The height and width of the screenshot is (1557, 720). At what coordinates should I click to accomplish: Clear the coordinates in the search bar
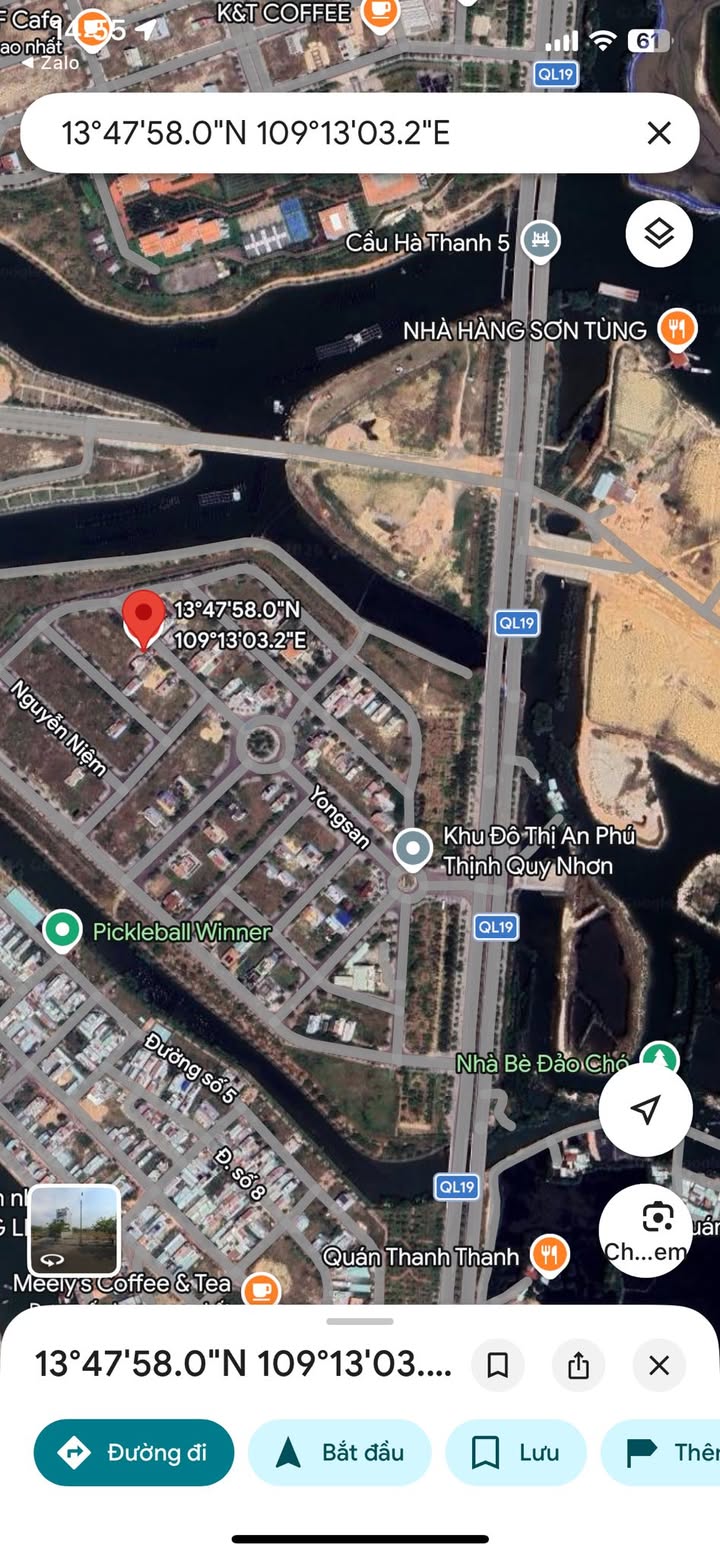(x=658, y=133)
